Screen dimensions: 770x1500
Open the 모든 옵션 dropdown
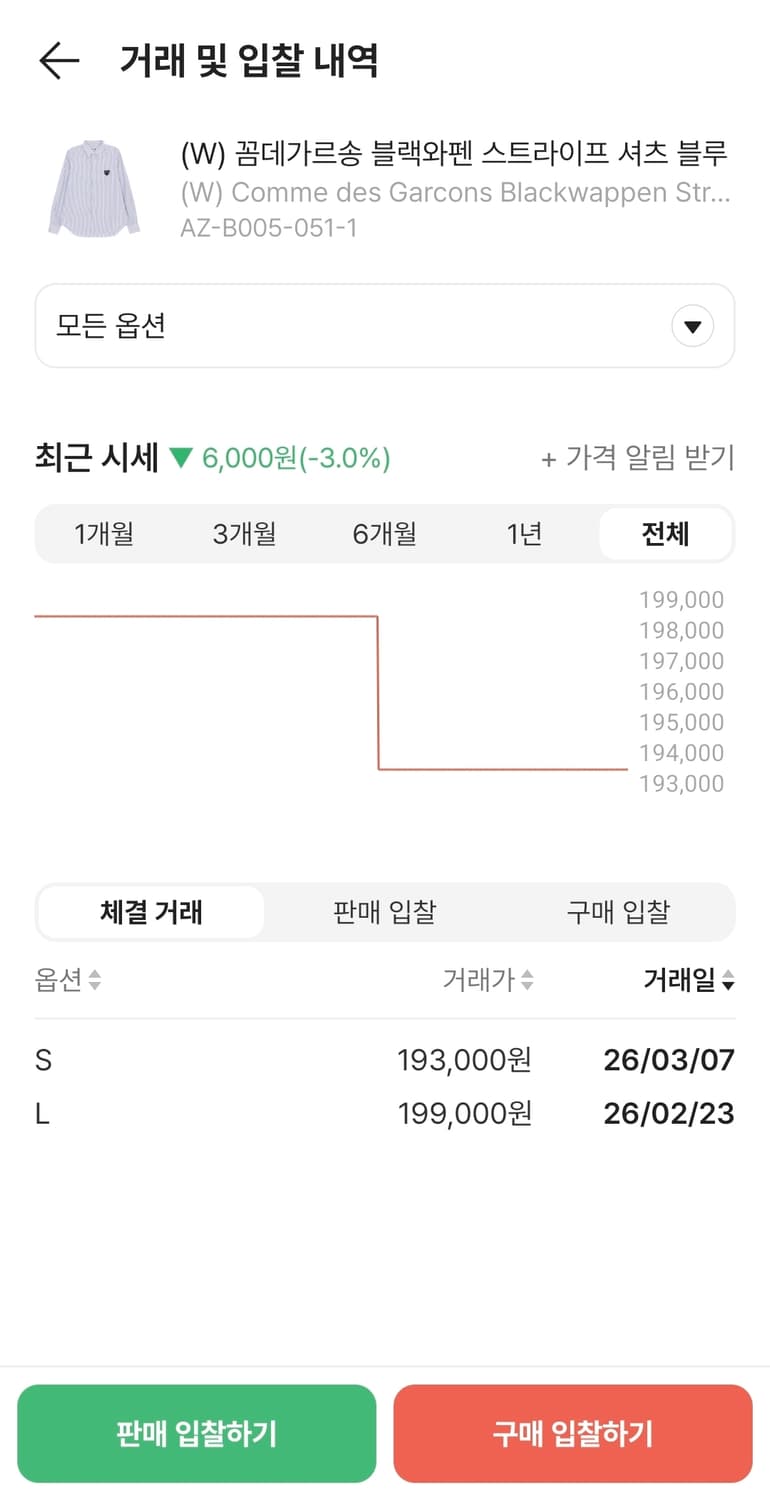(385, 325)
